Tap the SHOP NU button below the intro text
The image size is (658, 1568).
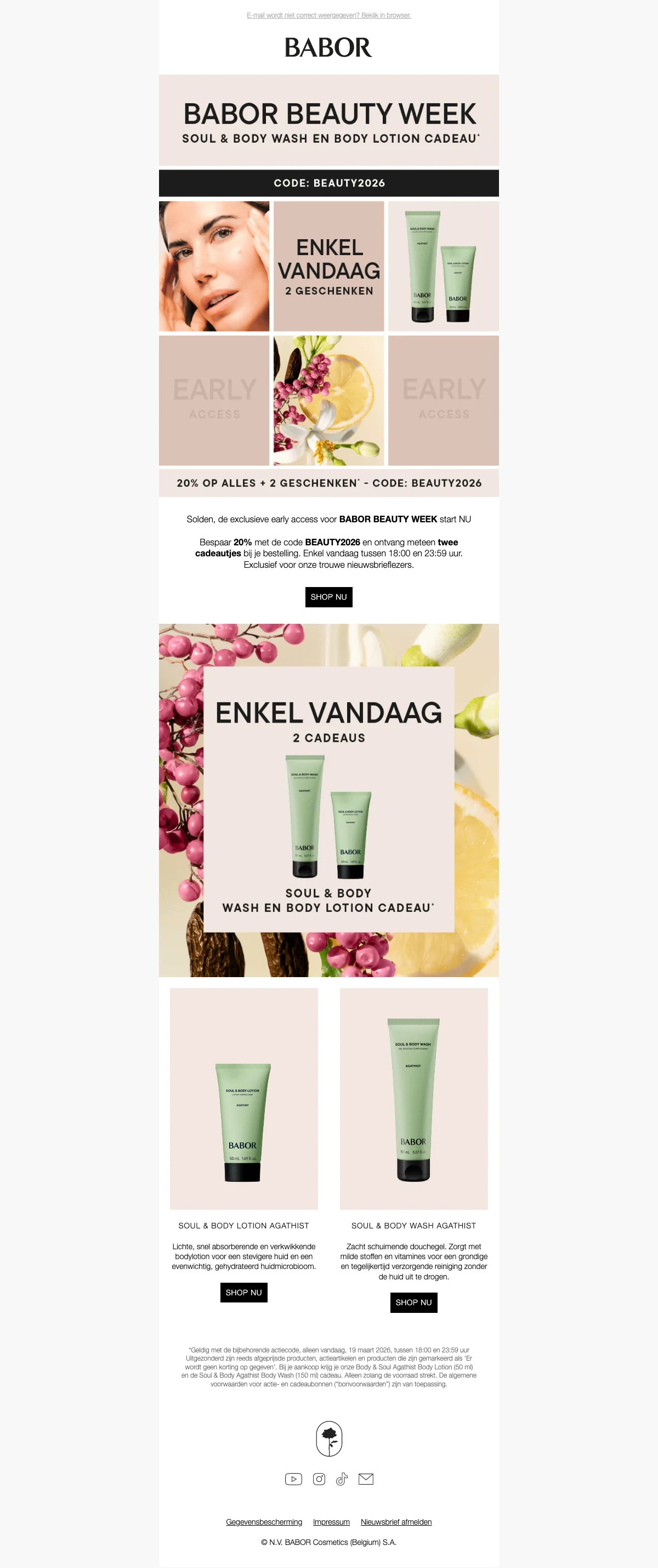pos(328,596)
